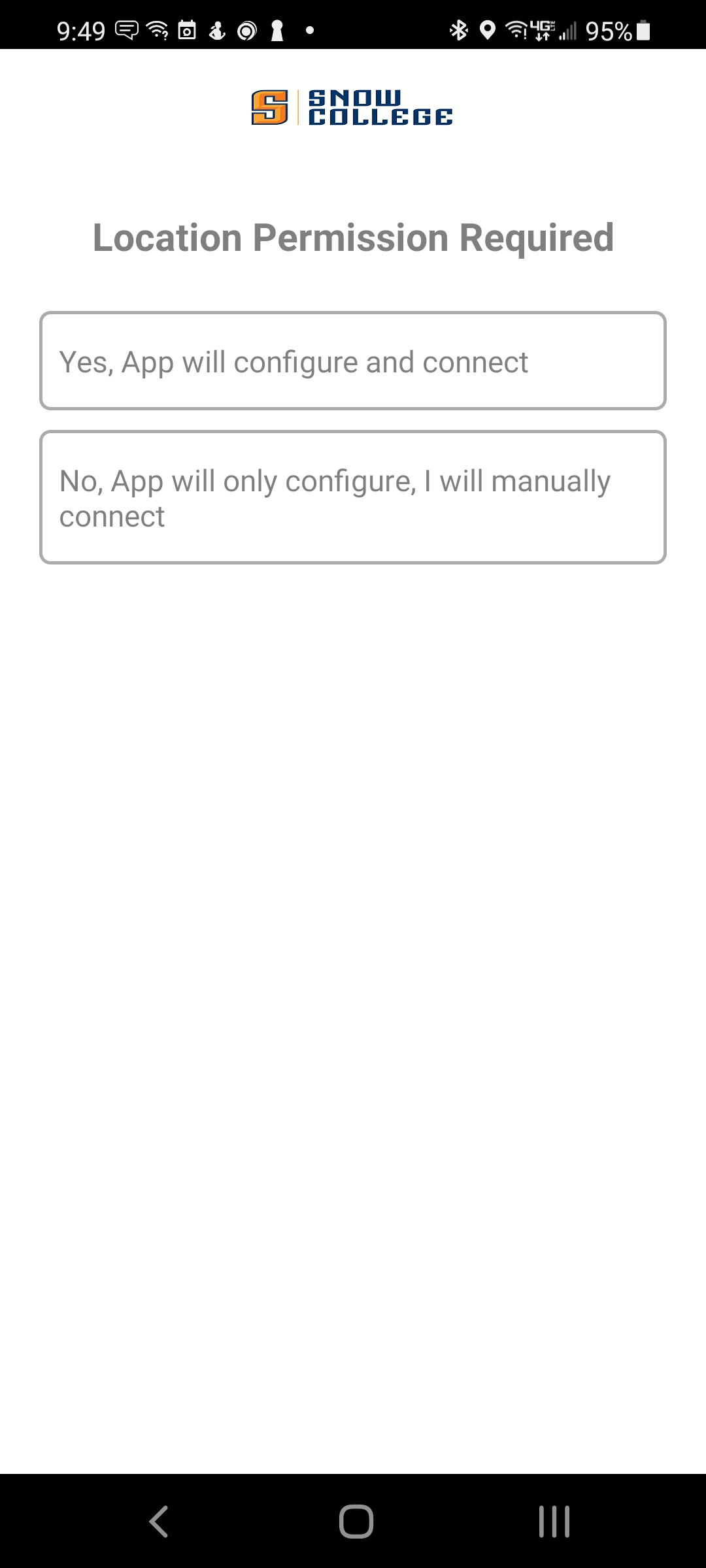Tap the compass-like notification icon
This screenshot has width=706, height=1568.
246,29
